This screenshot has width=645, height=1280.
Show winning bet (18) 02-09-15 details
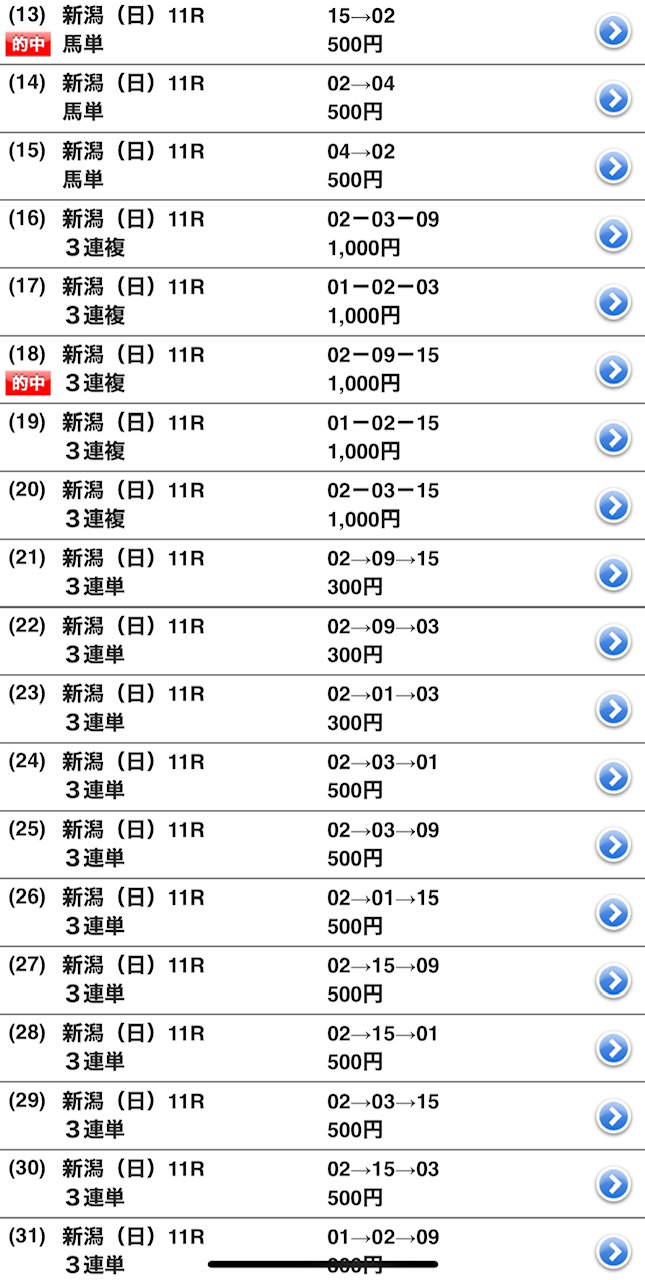[x=613, y=370]
